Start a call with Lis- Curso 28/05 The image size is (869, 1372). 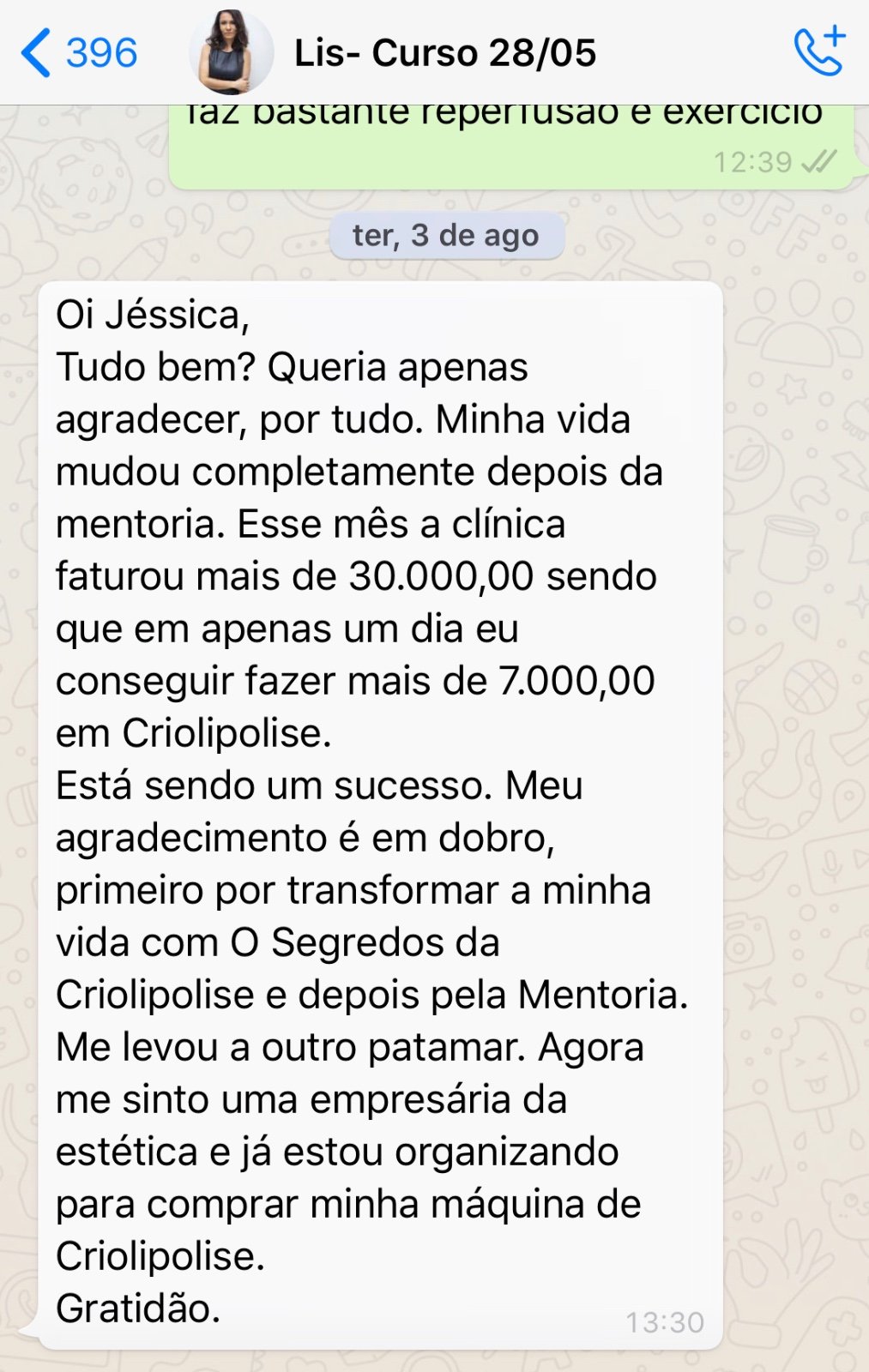[x=818, y=51]
